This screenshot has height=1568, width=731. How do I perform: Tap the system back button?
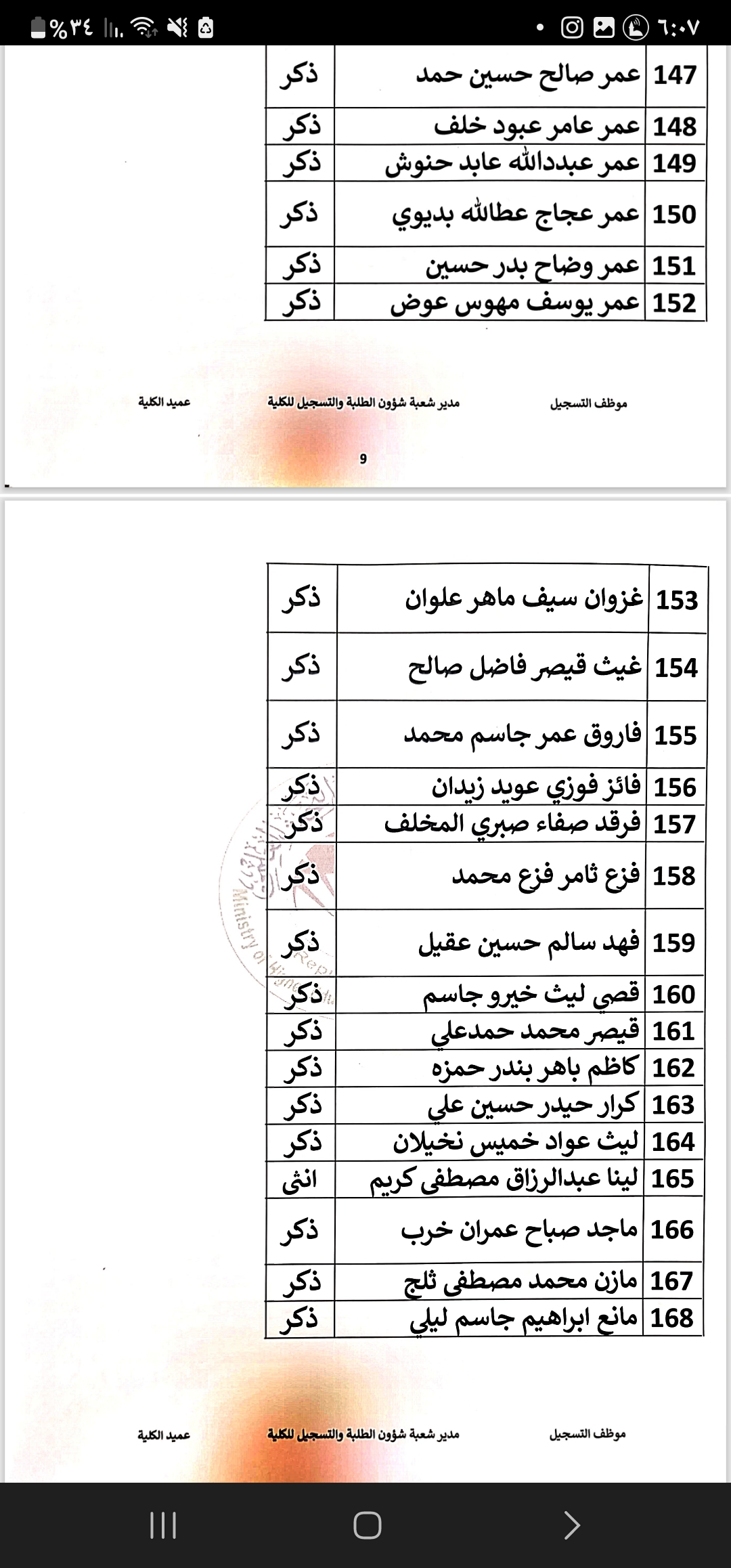click(x=572, y=1525)
